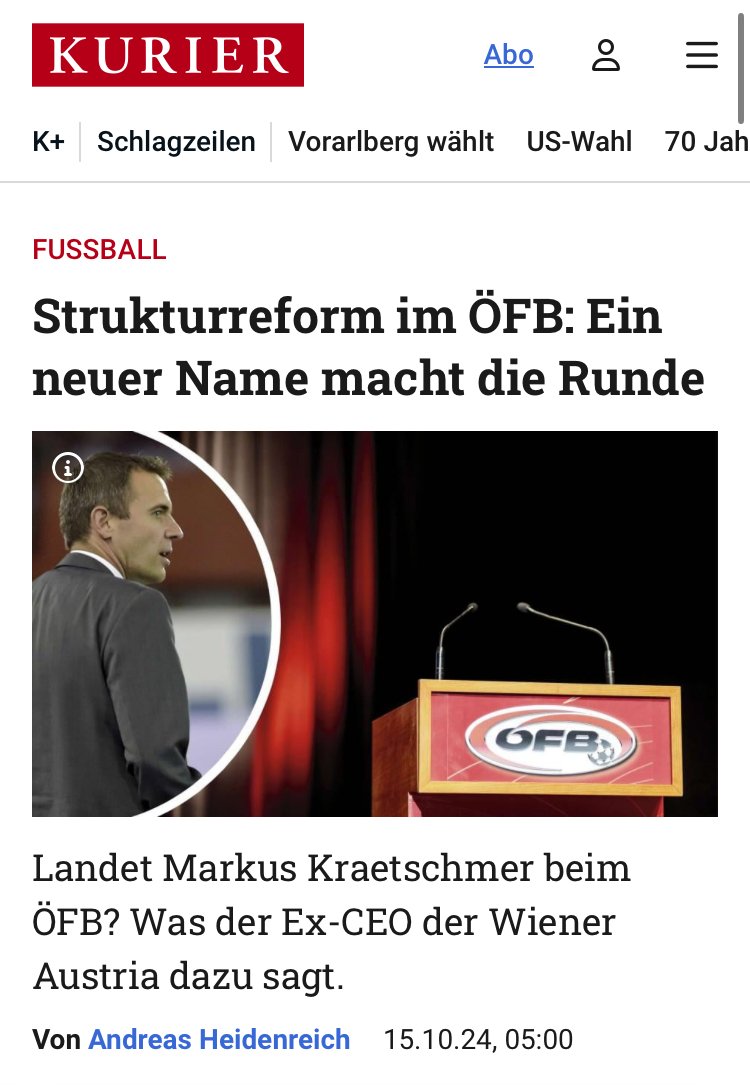This screenshot has width=750, height=1086.
Task: Open the Kurier homepage logo
Action: tap(168, 55)
